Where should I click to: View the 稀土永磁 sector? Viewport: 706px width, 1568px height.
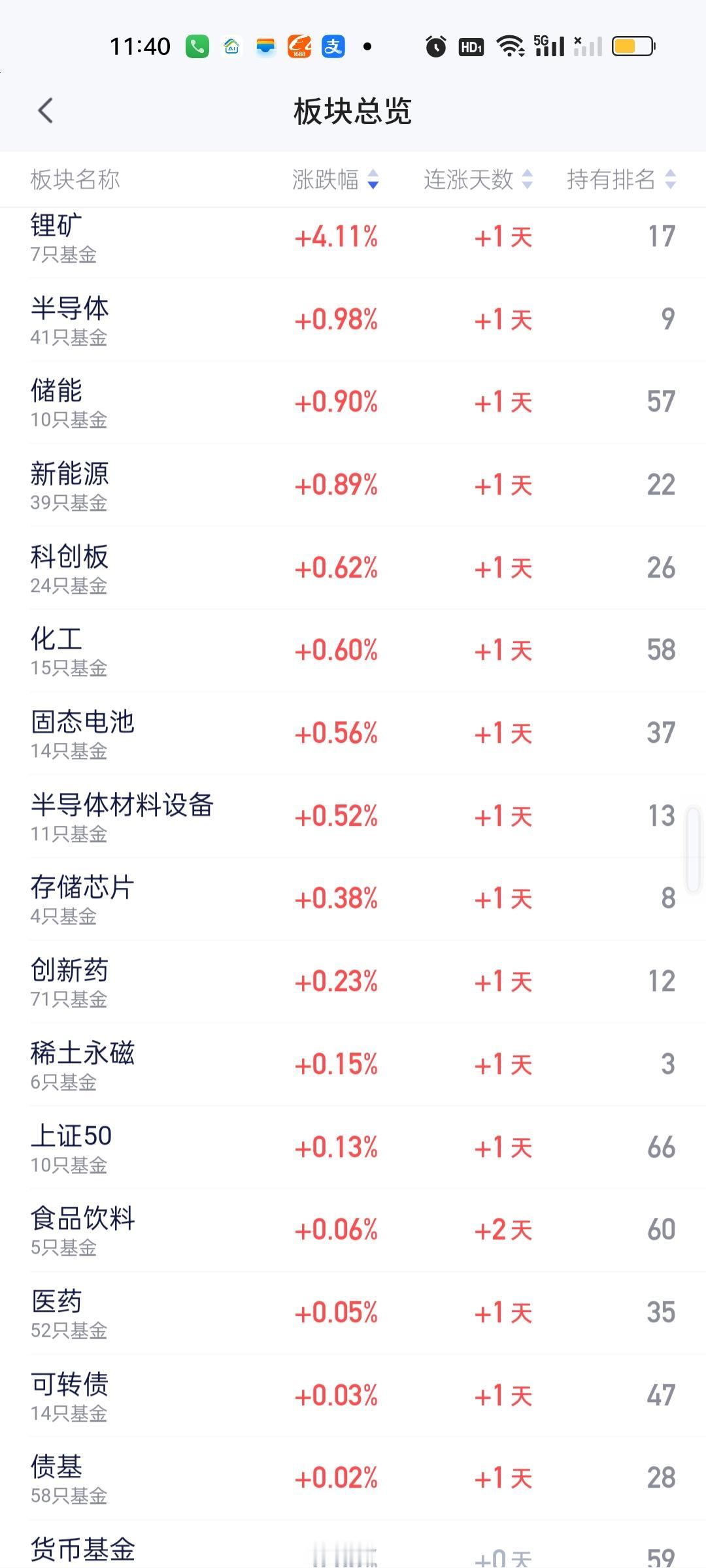[353, 1065]
